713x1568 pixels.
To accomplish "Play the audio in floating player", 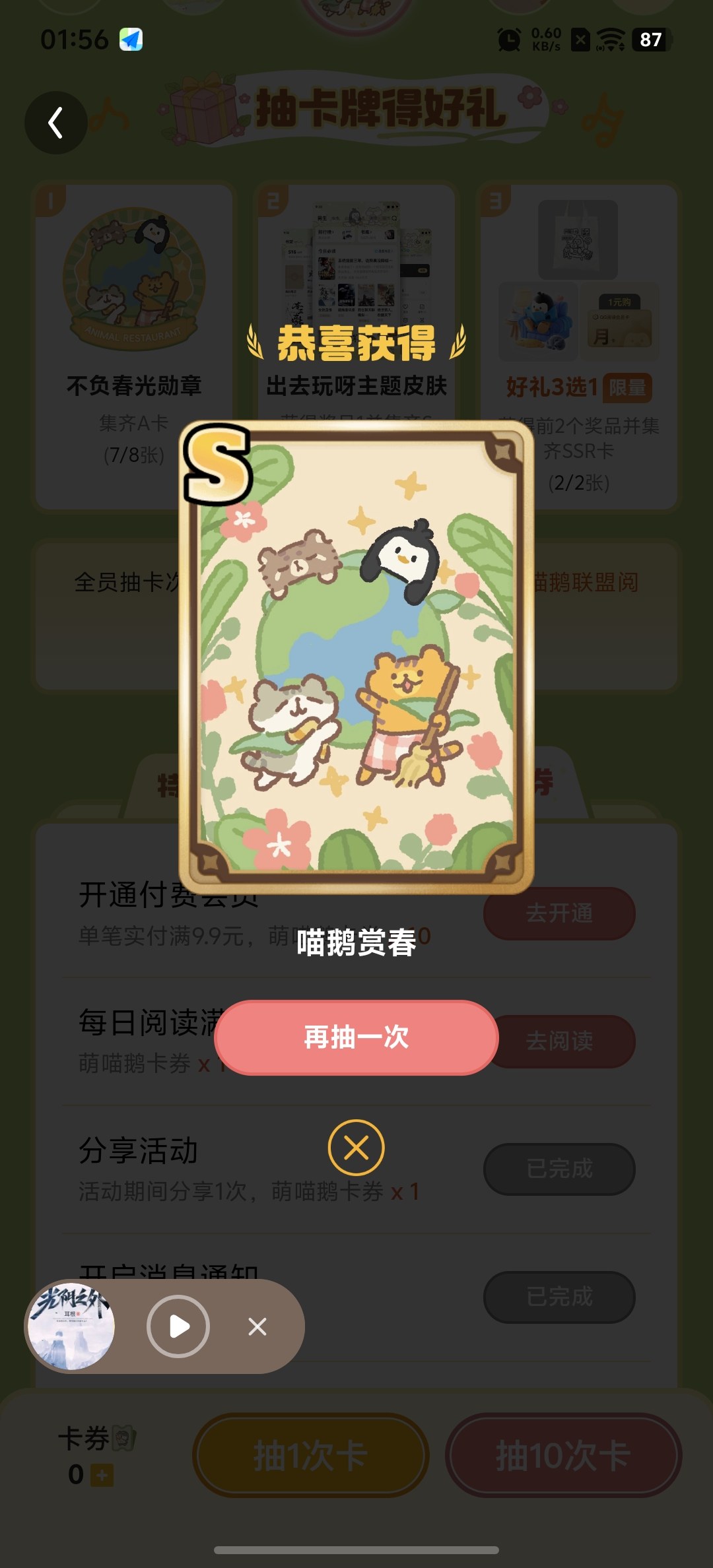I will [x=178, y=1326].
